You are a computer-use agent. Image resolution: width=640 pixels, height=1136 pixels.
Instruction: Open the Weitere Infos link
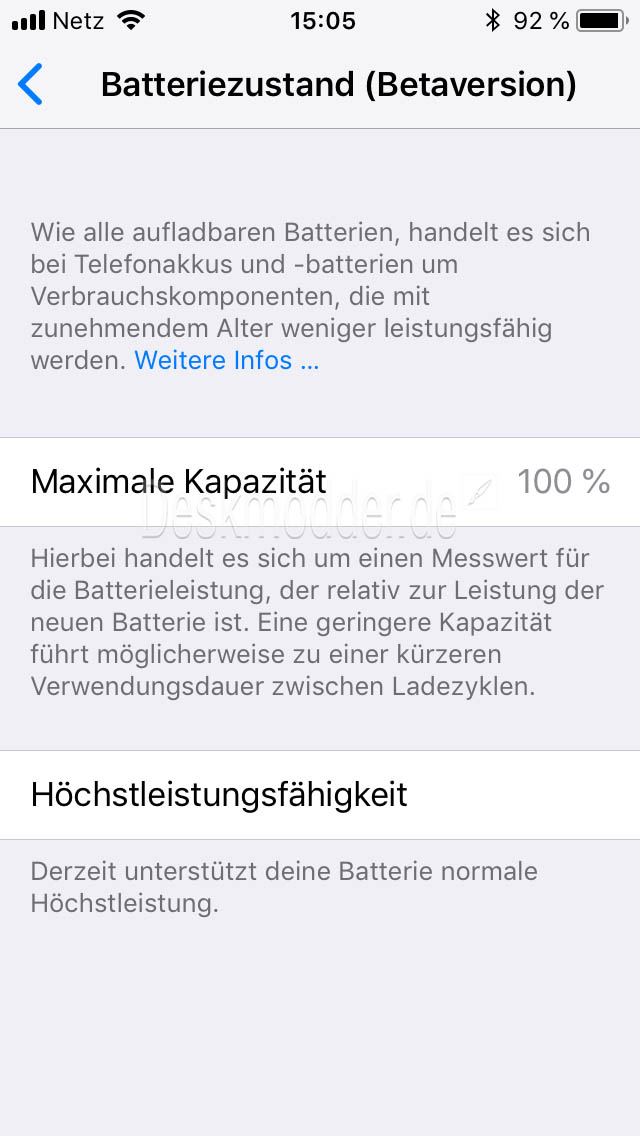pos(226,360)
